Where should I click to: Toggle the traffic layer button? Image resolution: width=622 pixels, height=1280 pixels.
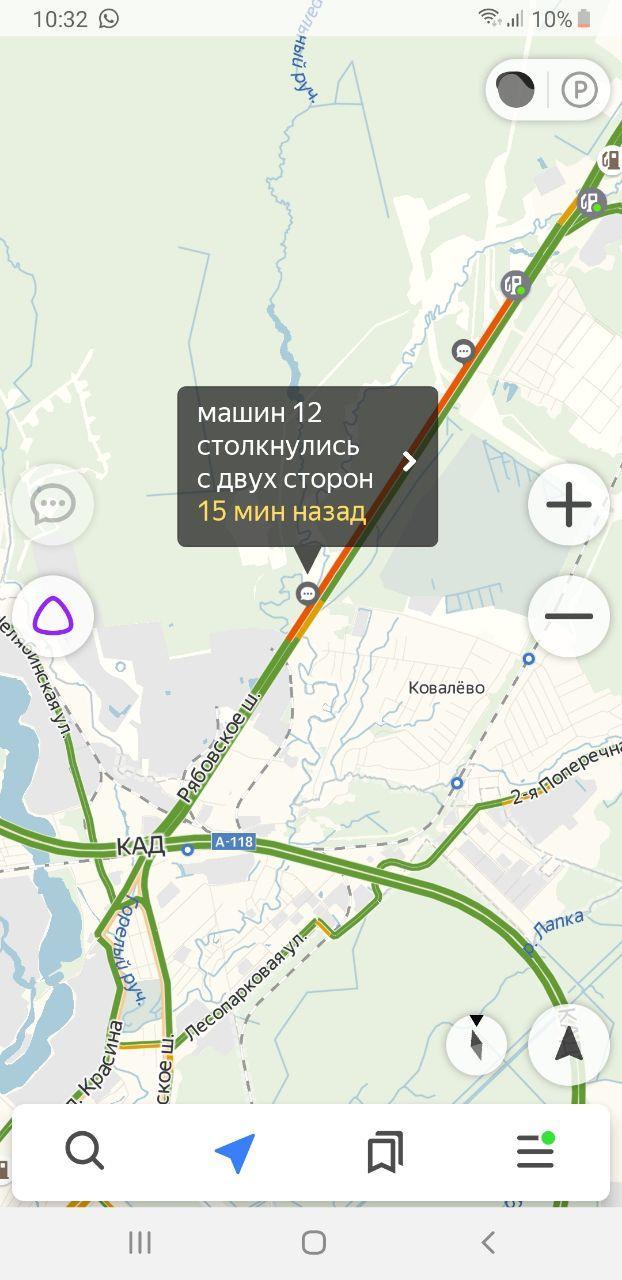(516, 90)
